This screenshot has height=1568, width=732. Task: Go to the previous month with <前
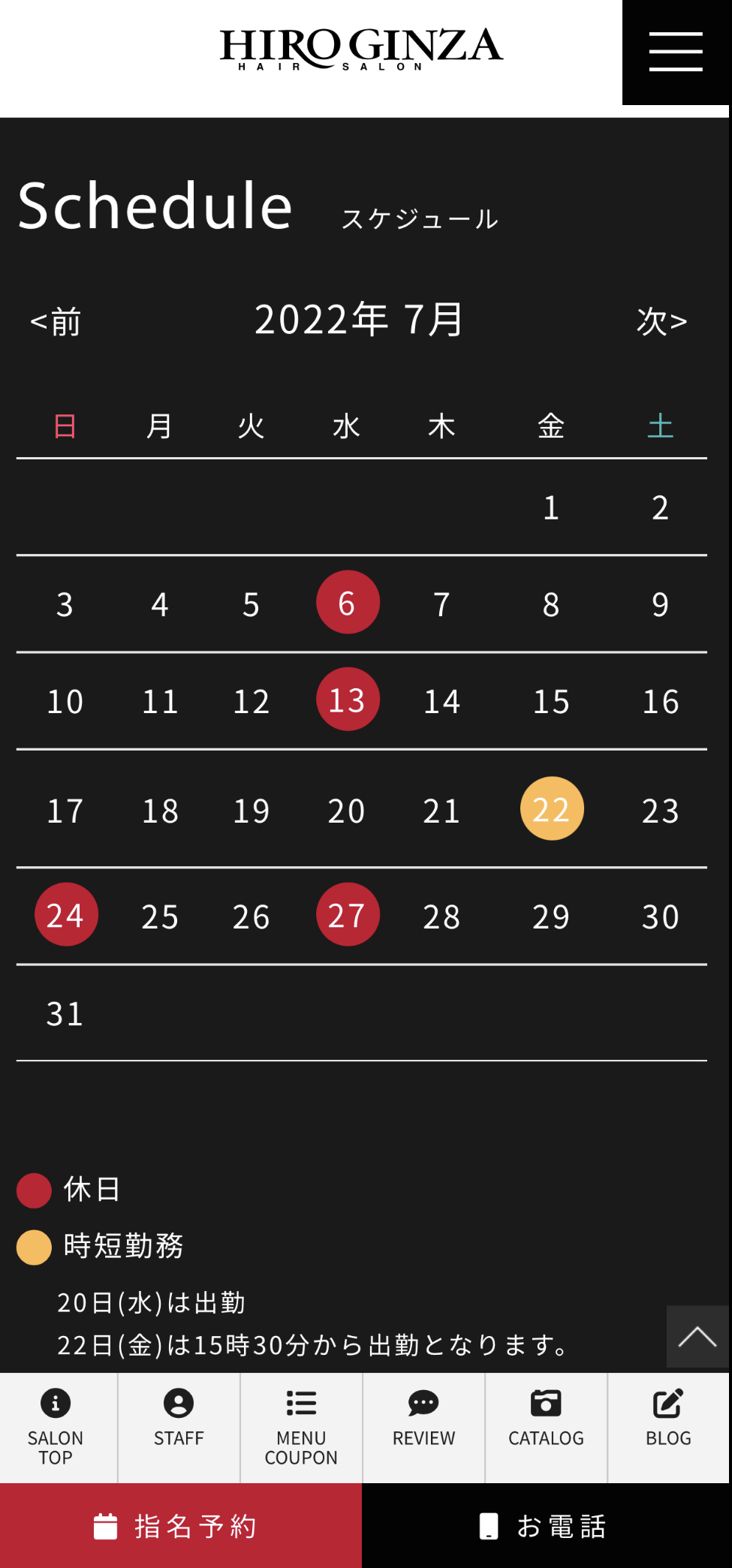56,321
